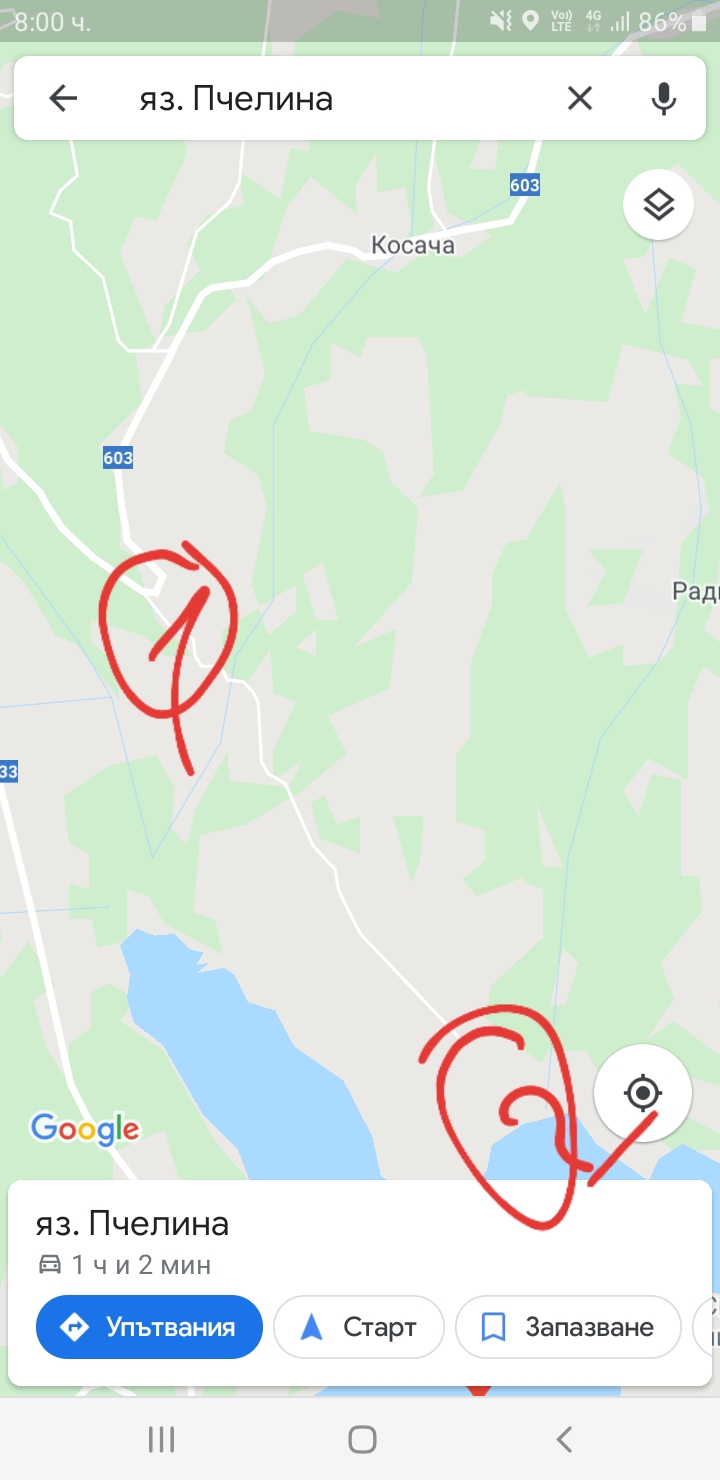
Task: Get directions with the Упътвания button
Action: coord(149,1327)
